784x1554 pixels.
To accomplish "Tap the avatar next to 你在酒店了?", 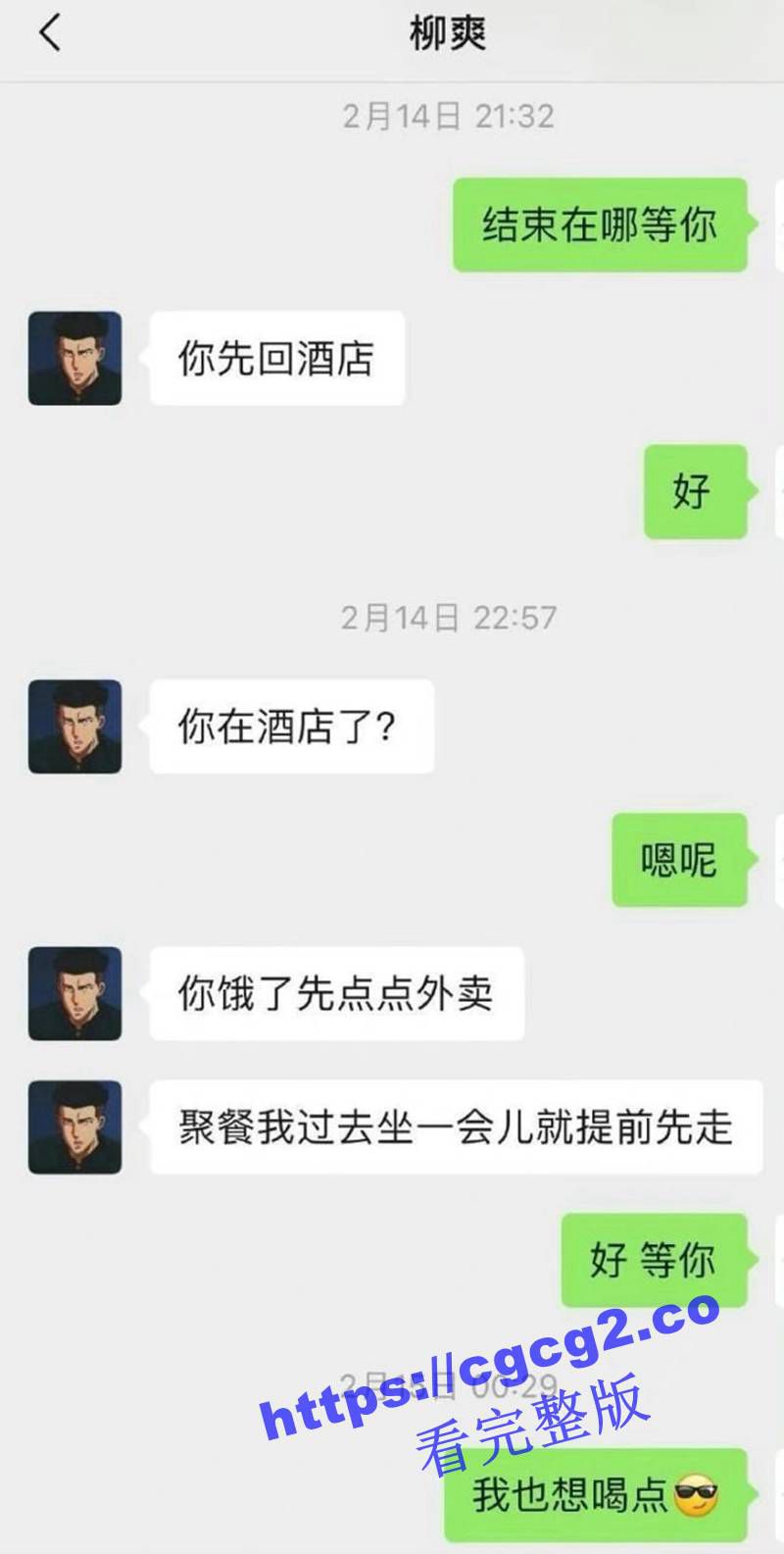I will pos(75,727).
